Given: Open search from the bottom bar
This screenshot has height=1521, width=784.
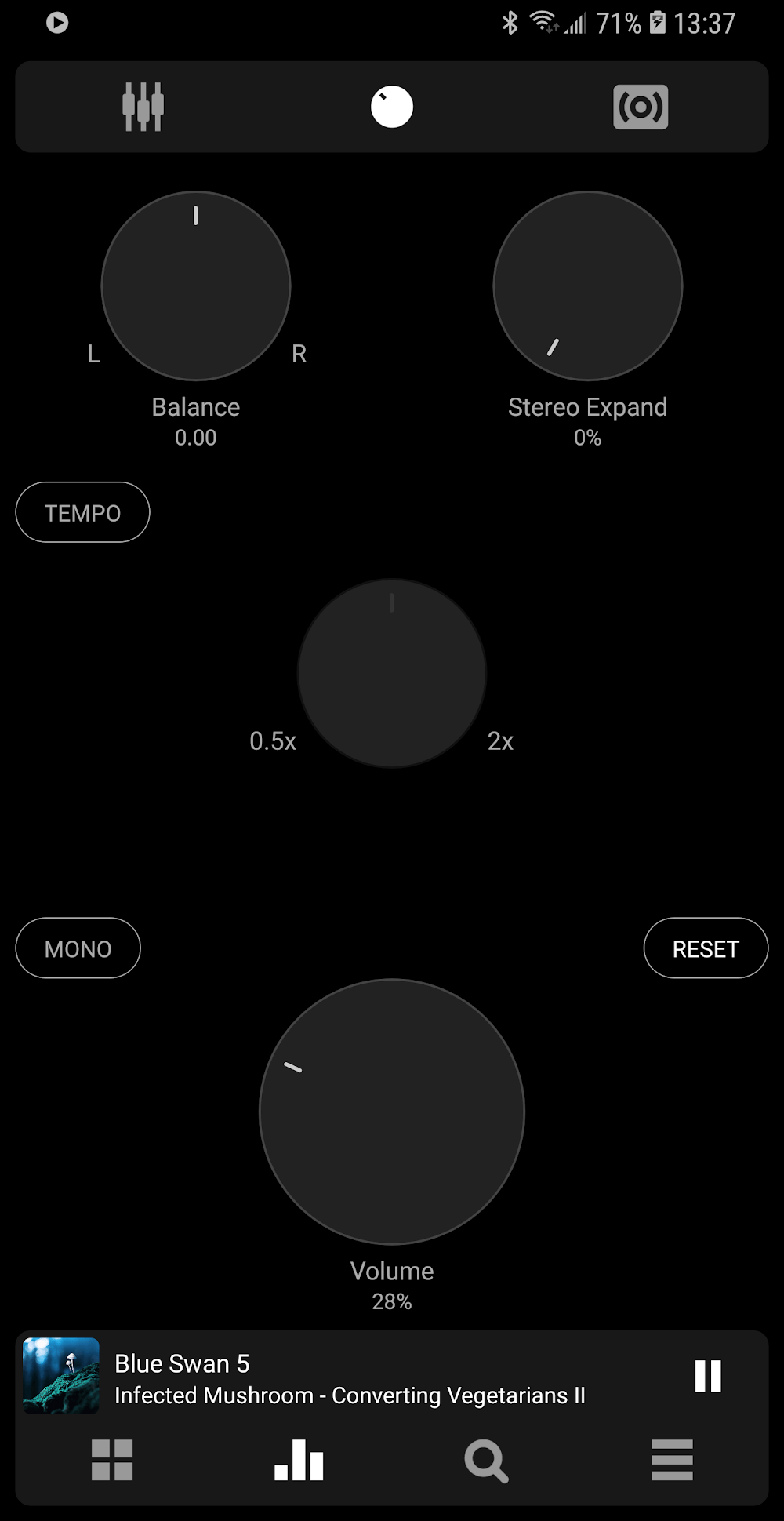Looking at the screenshot, I should coord(485,1461).
